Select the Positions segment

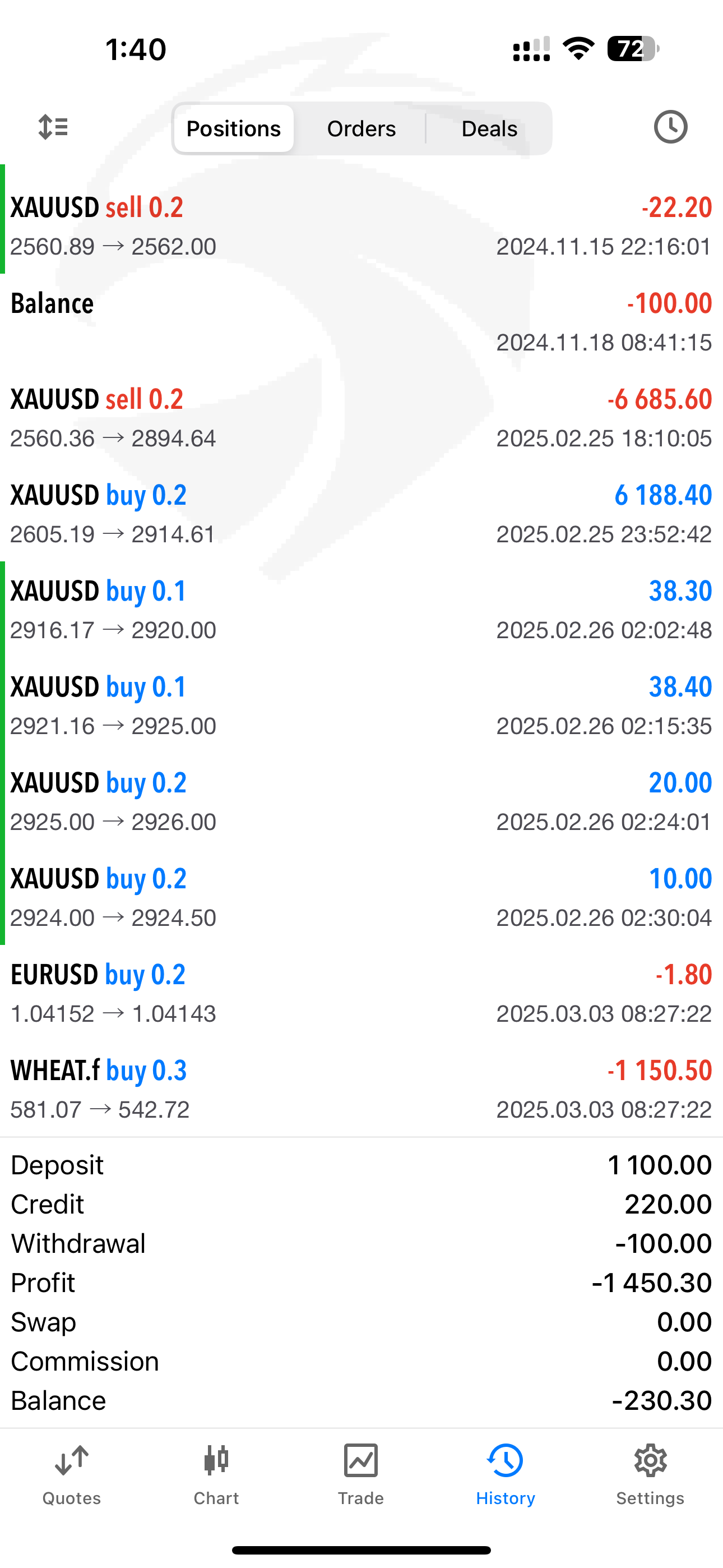pyautogui.click(x=234, y=128)
